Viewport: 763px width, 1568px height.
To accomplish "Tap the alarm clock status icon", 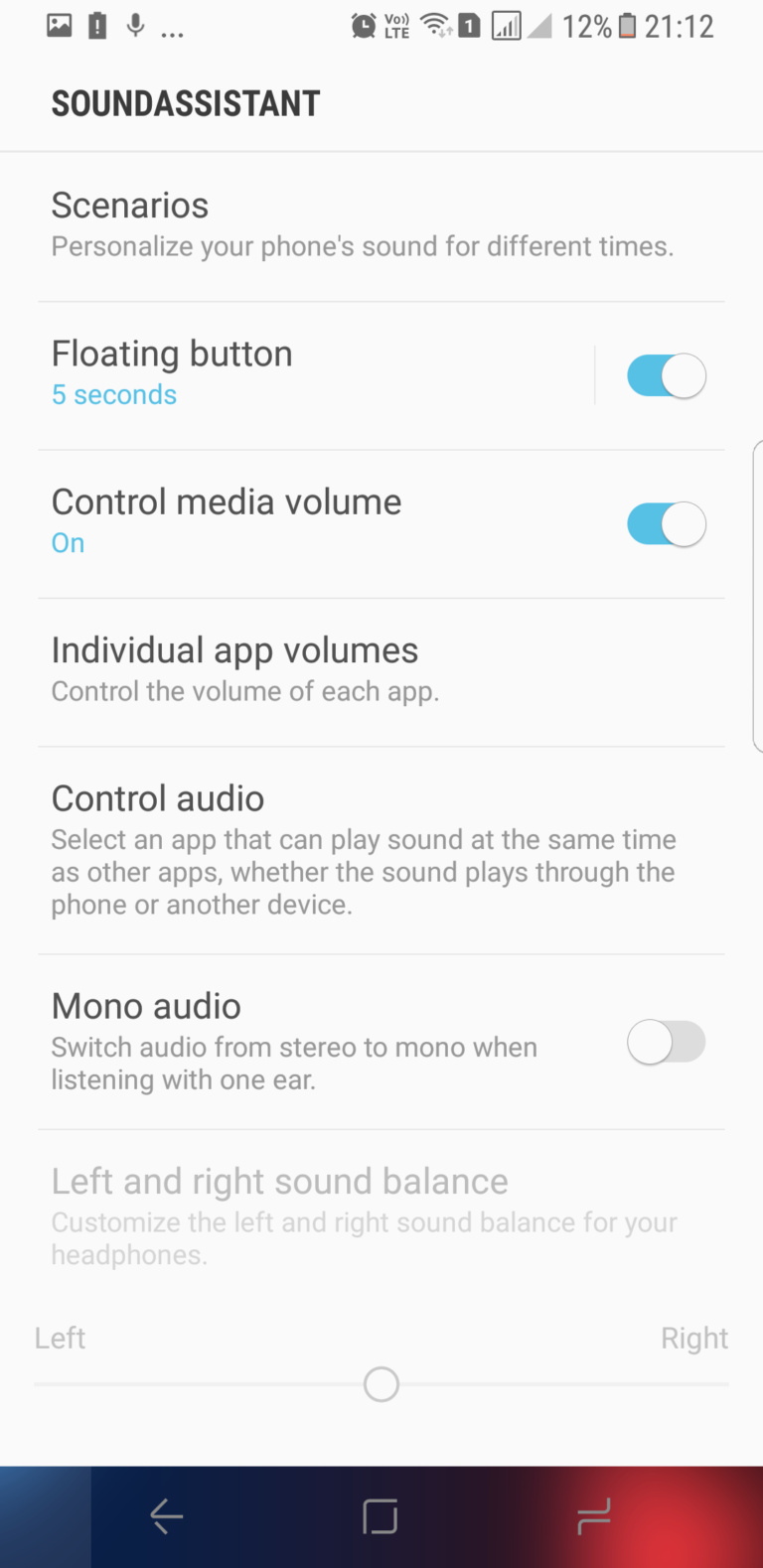I will coord(364,25).
